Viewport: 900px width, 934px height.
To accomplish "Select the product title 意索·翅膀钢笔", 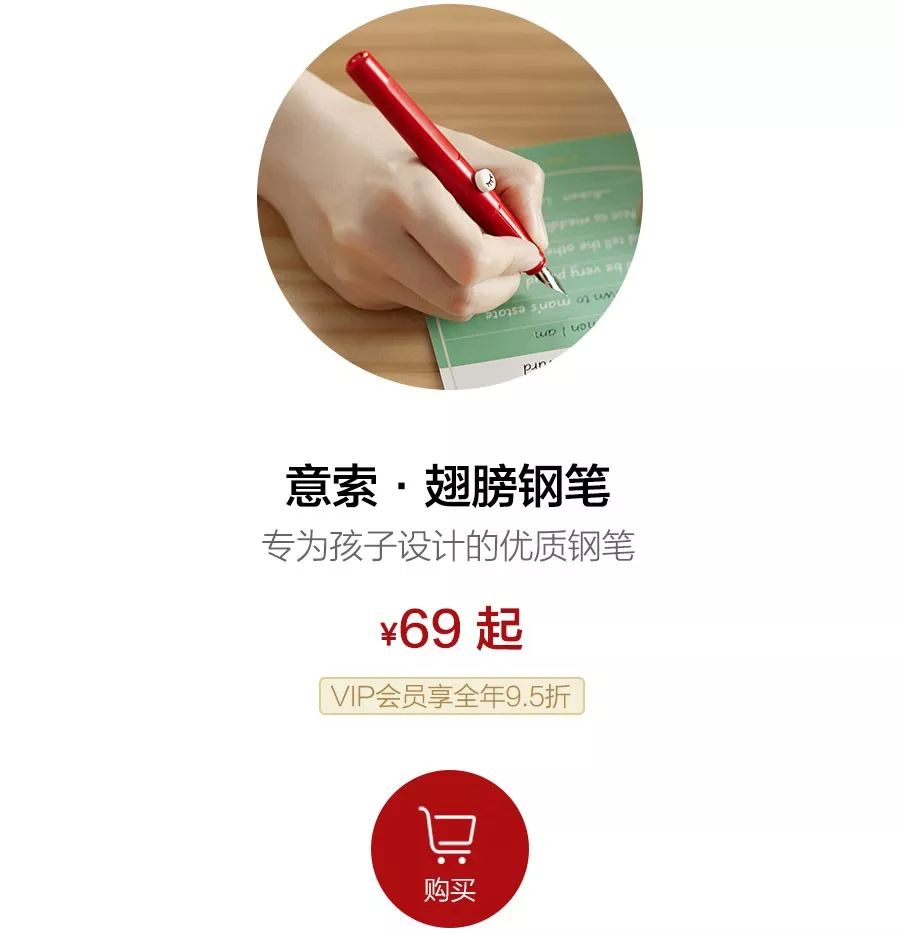I will pos(449,480).
